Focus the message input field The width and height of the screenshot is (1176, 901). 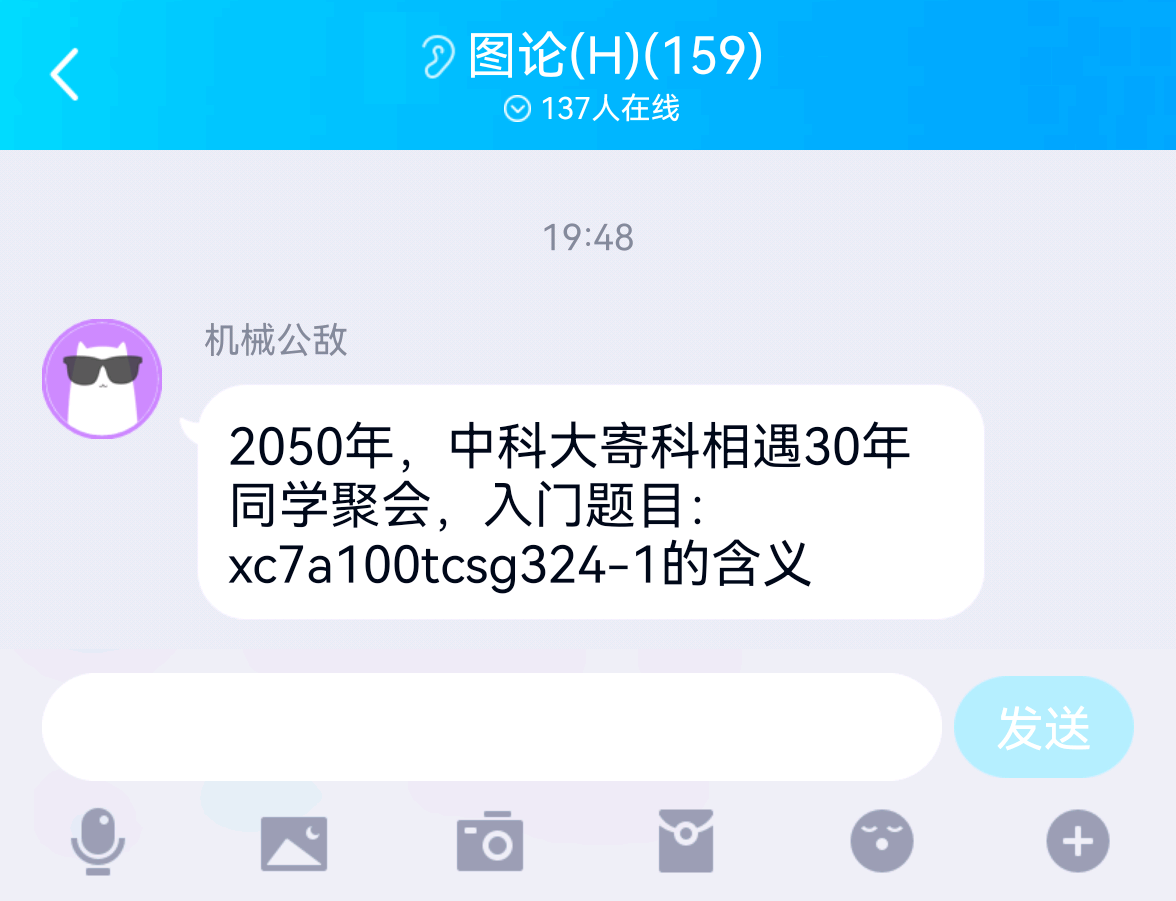[x=491, y=727]
